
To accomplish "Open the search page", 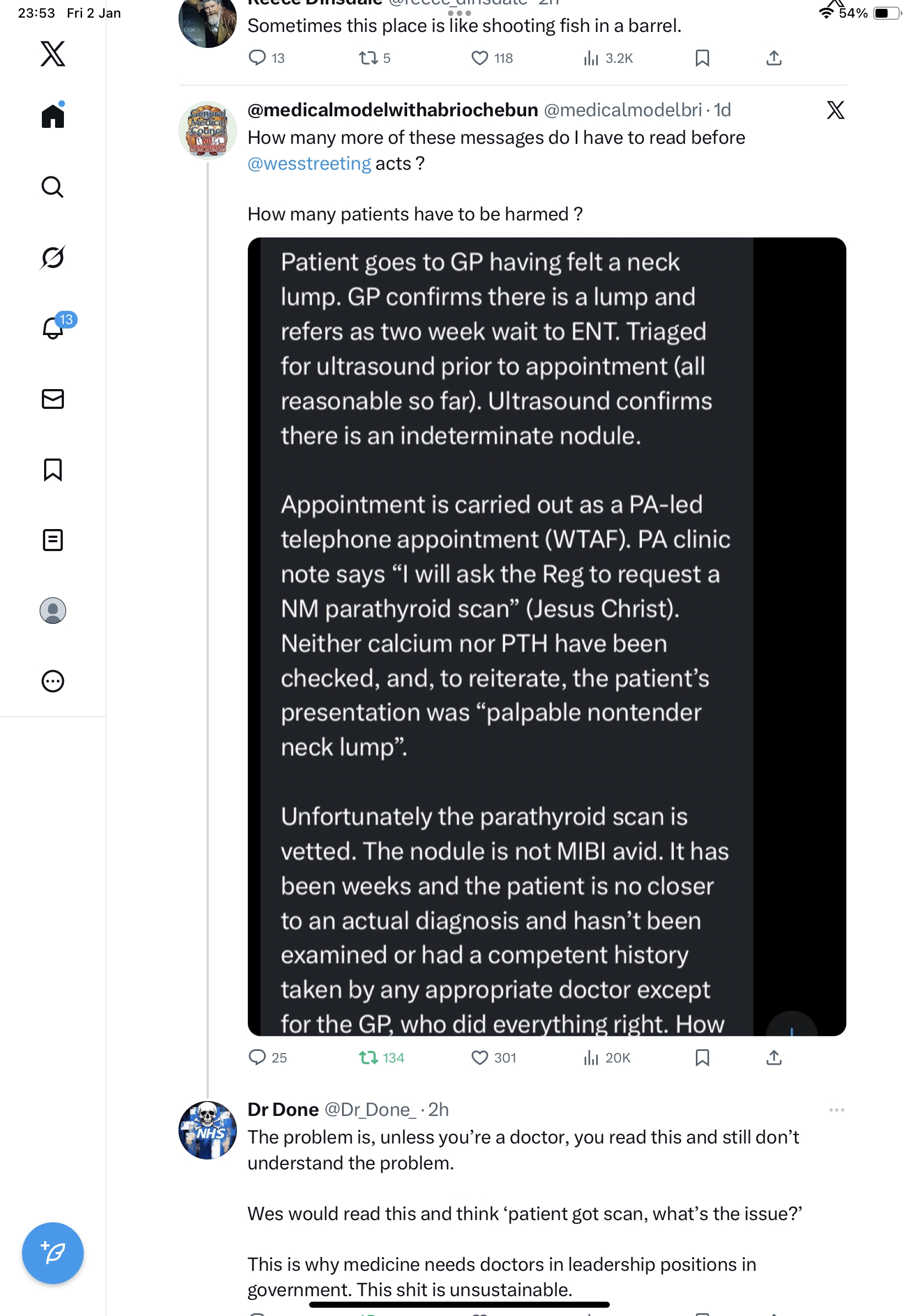I will click(53, 187).
